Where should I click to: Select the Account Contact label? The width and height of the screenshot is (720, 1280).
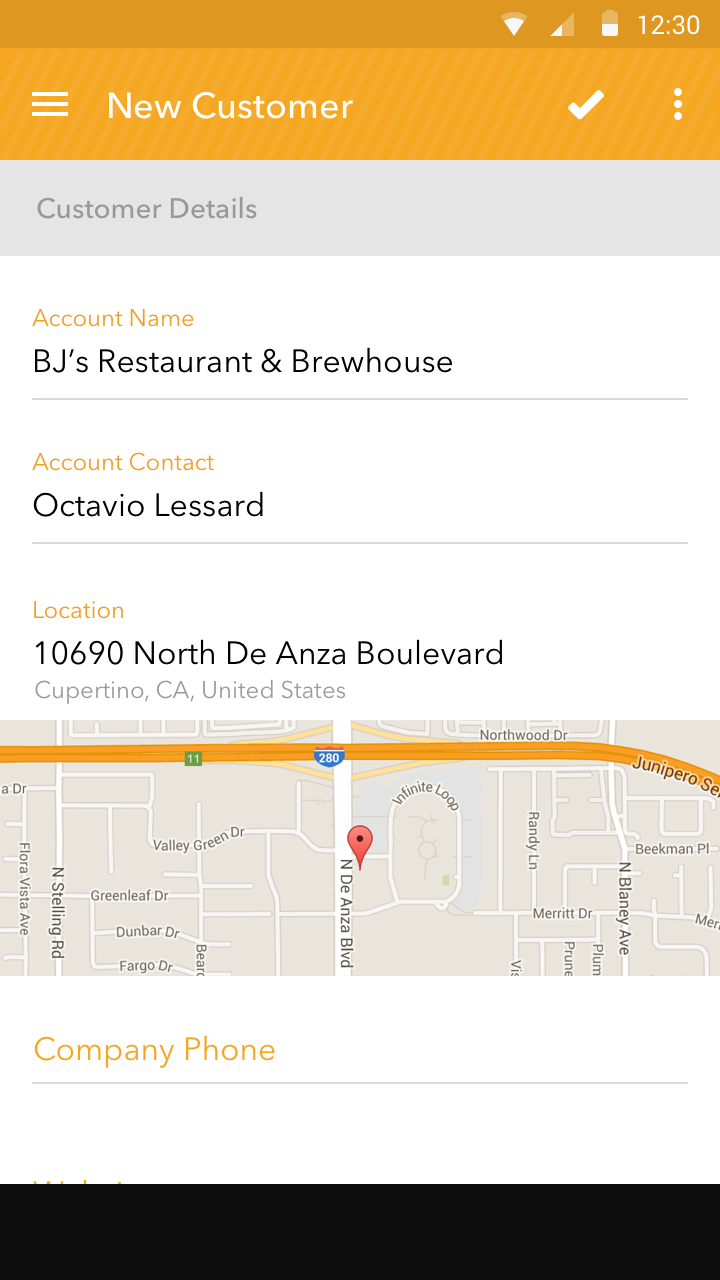click(123, 462)
